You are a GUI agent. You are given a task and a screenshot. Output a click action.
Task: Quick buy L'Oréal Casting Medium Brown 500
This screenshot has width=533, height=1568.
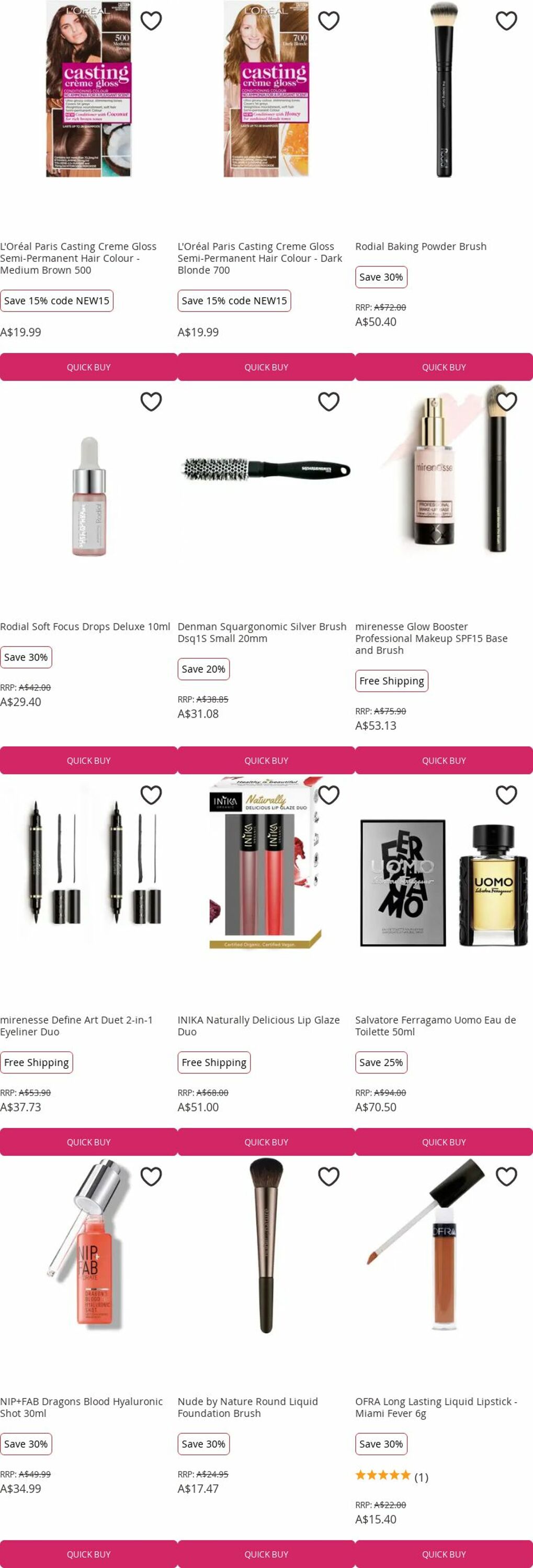(88, 367)
